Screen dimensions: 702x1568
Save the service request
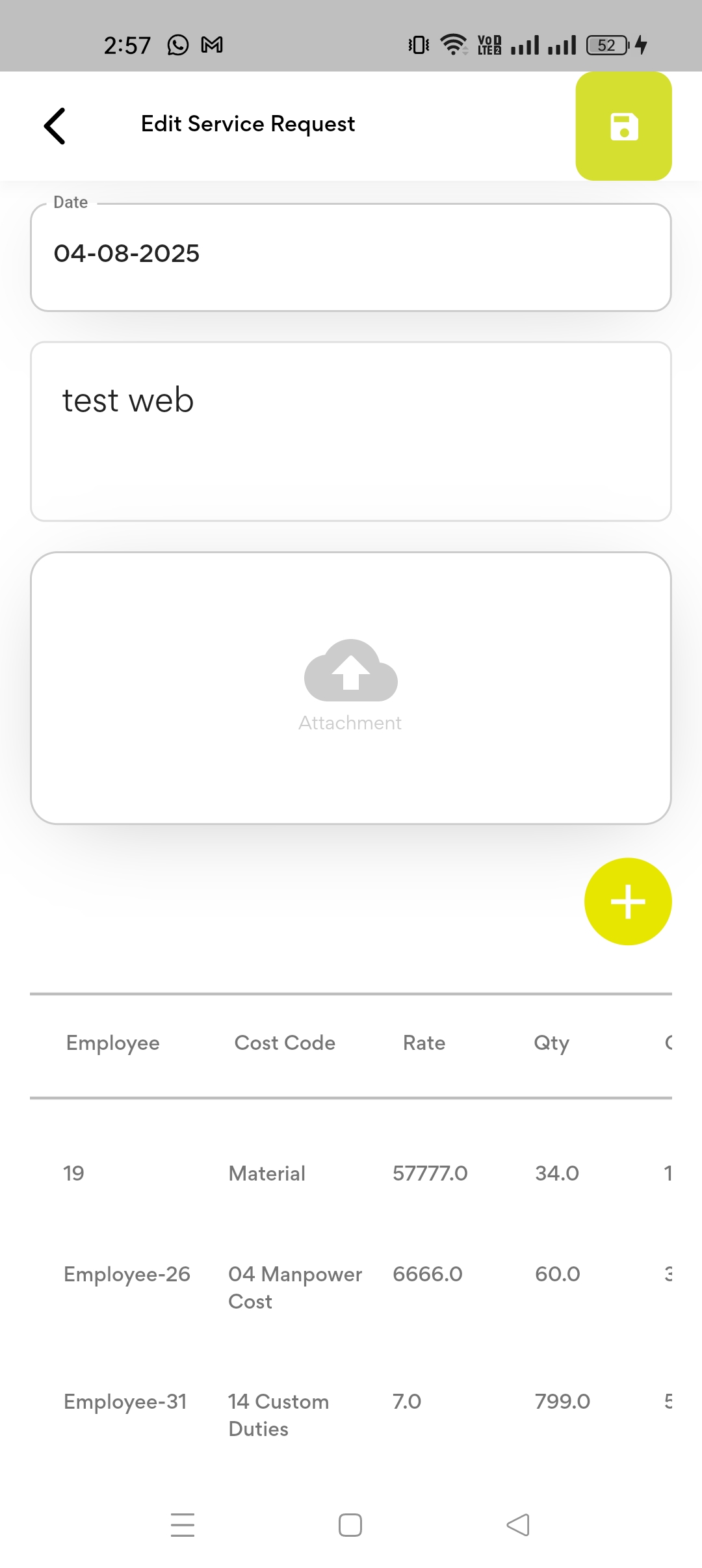coord(623,126)
